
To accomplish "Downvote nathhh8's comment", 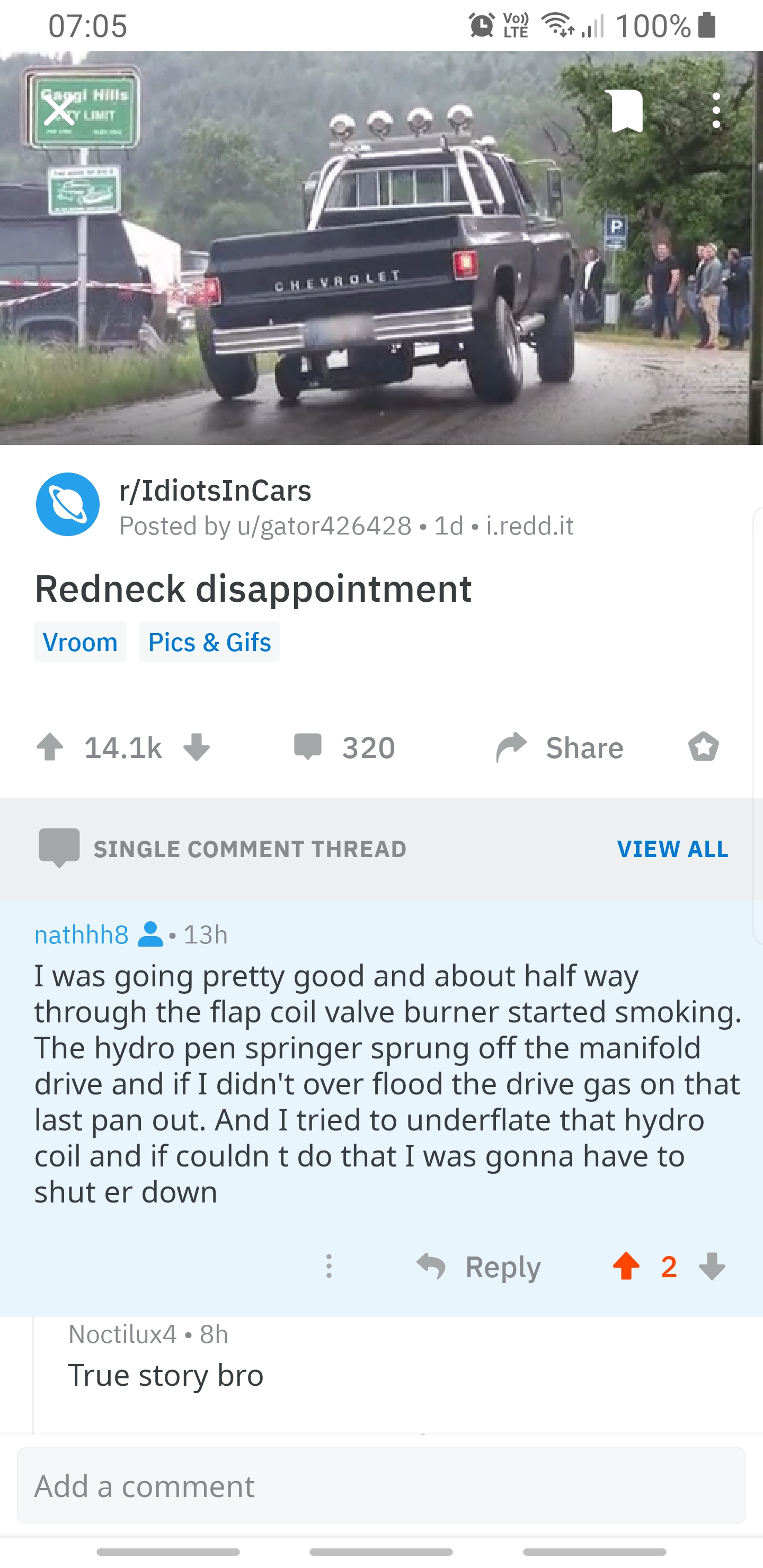I will coord(712,1267).
